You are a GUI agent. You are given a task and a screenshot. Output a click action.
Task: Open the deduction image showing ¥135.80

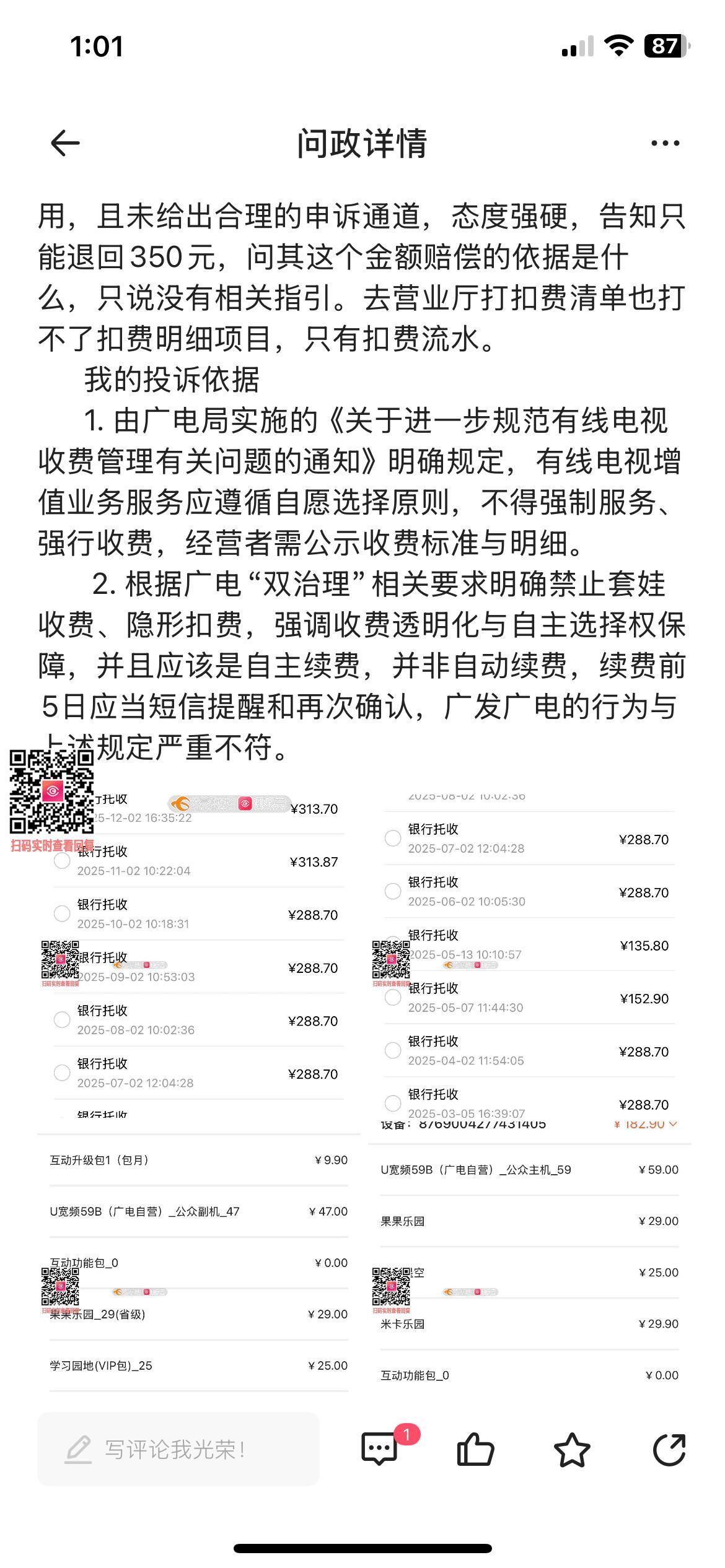529,954
